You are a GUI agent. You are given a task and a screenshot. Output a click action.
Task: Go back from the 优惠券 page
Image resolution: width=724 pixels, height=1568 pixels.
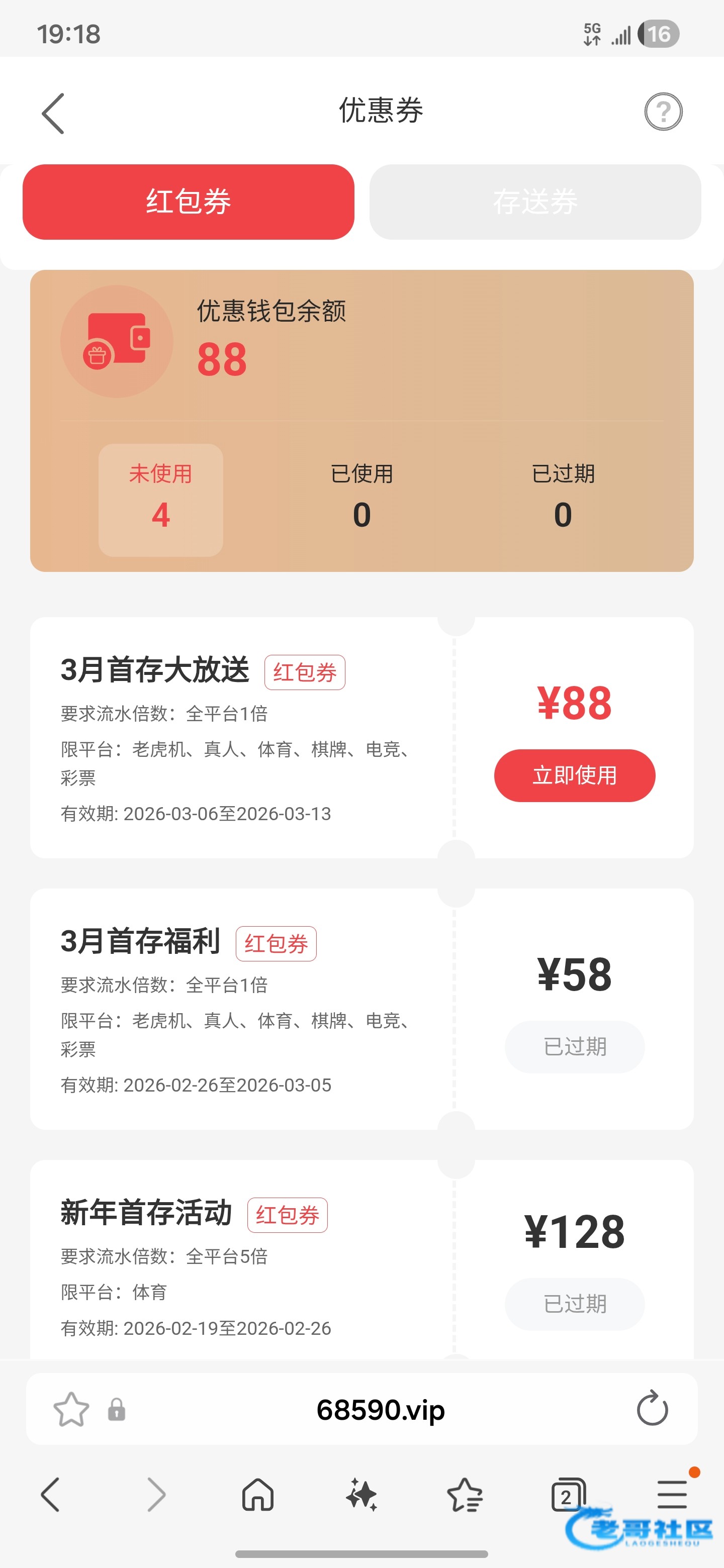[53, 113]
